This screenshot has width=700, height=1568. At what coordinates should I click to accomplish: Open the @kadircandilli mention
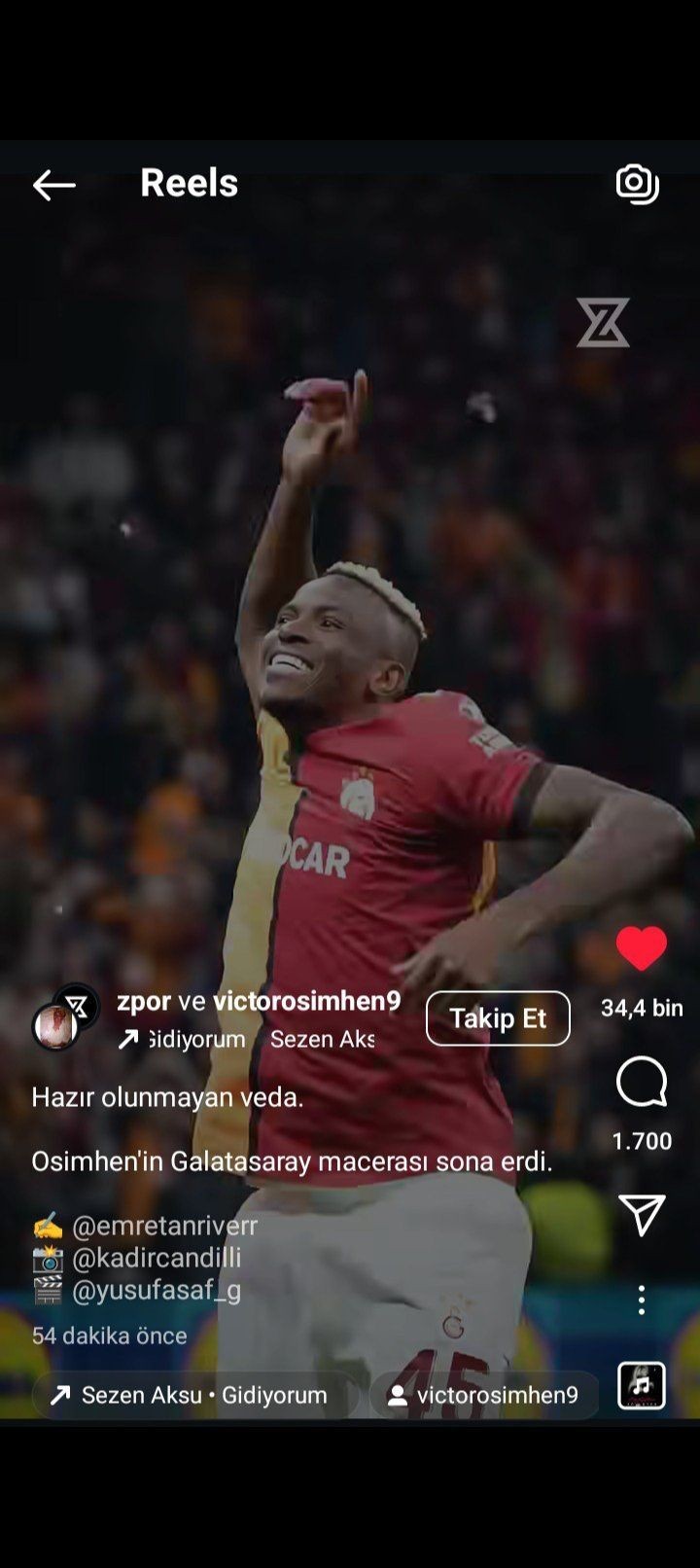coord(157,1258)
